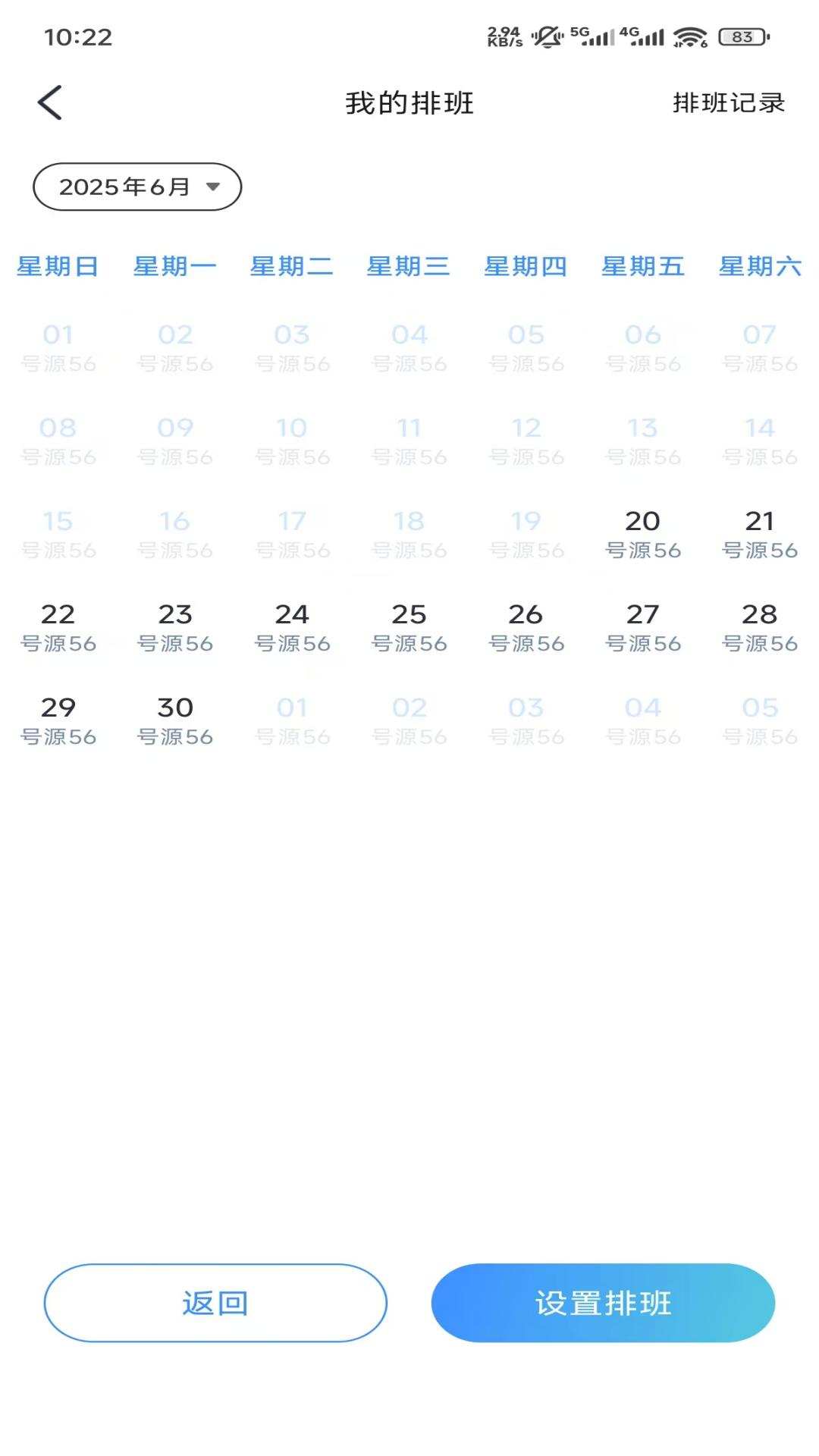Go back using the top-left arrow

50,103
